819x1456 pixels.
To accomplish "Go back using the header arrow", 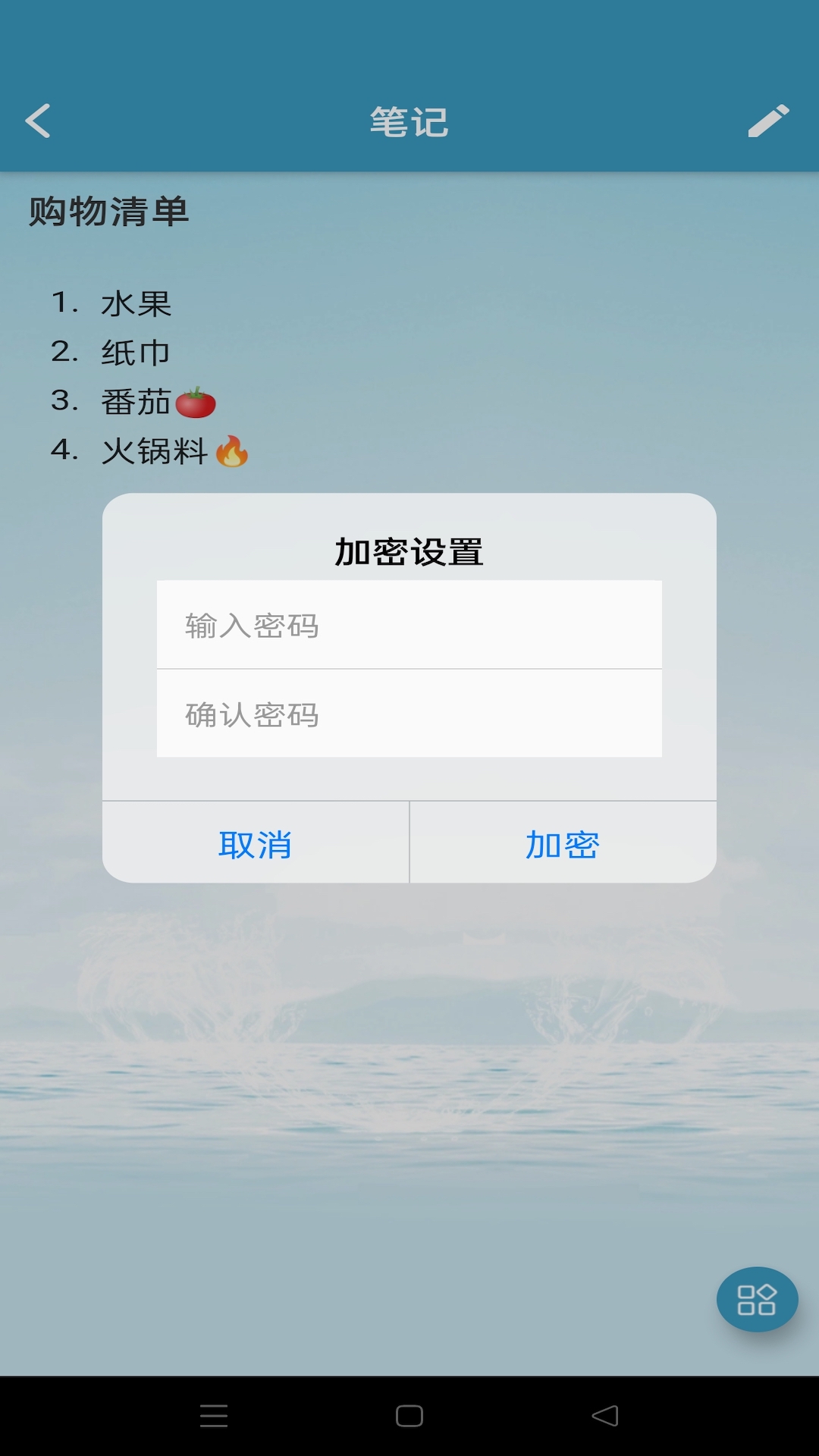I will coord(38,121).
